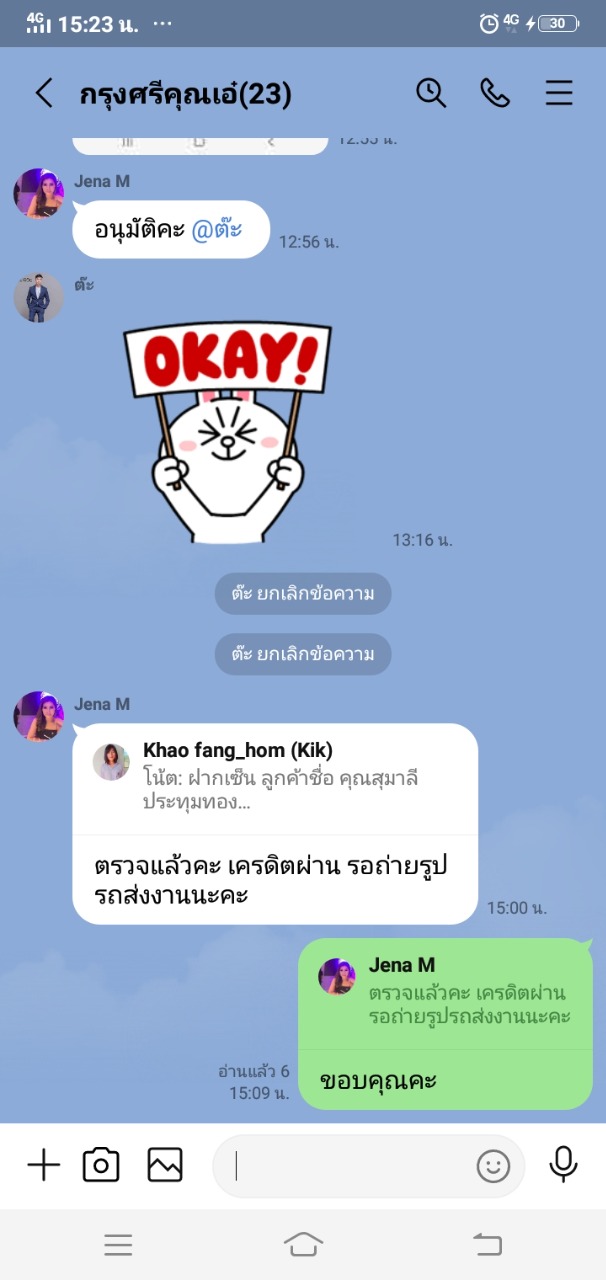This screenshot has height=1280, width=606.
Task: Start a group voice call
Action: pos(494,93)
